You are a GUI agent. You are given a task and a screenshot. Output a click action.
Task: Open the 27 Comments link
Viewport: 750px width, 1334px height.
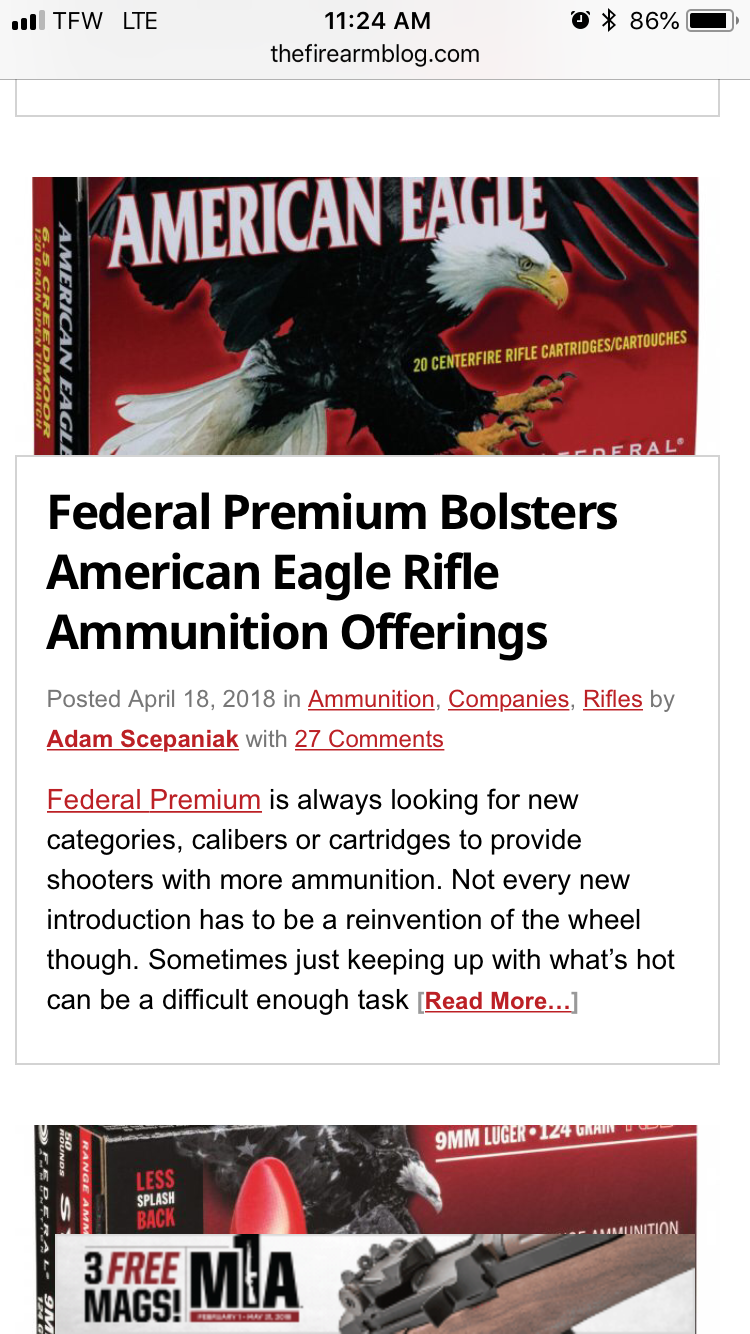[x=369, y=739]
